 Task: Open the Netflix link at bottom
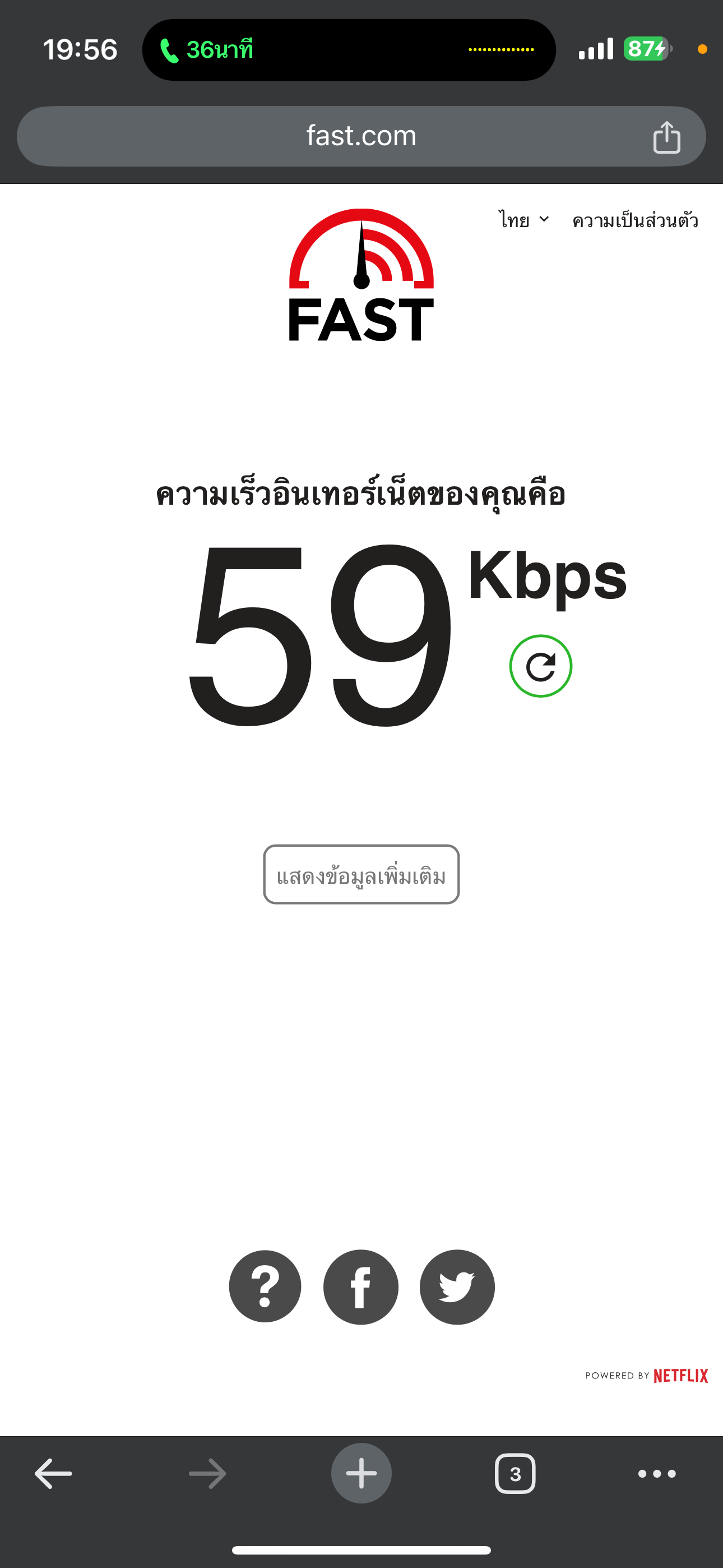point(680,1376)
